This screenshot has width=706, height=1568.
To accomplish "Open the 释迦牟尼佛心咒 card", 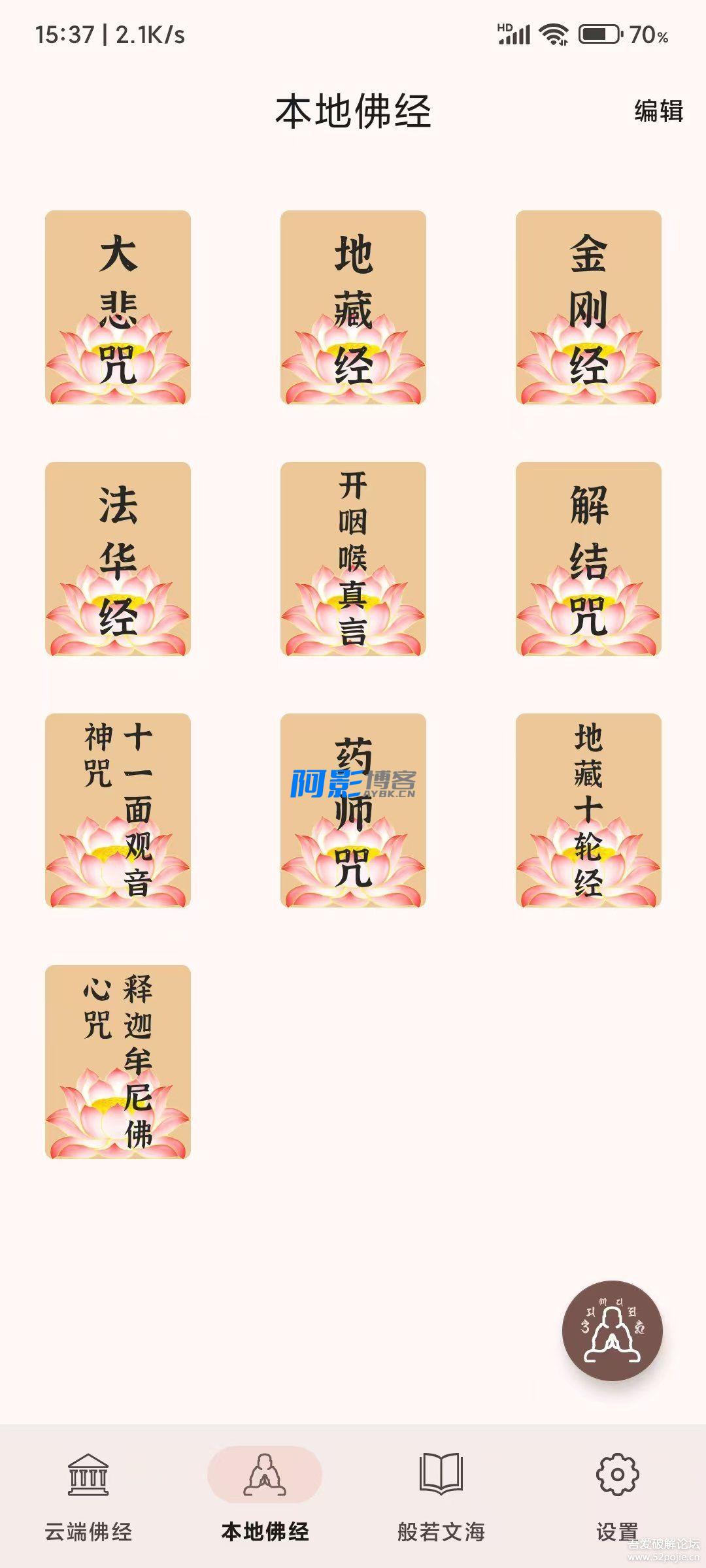I will tap(118, 1062).
